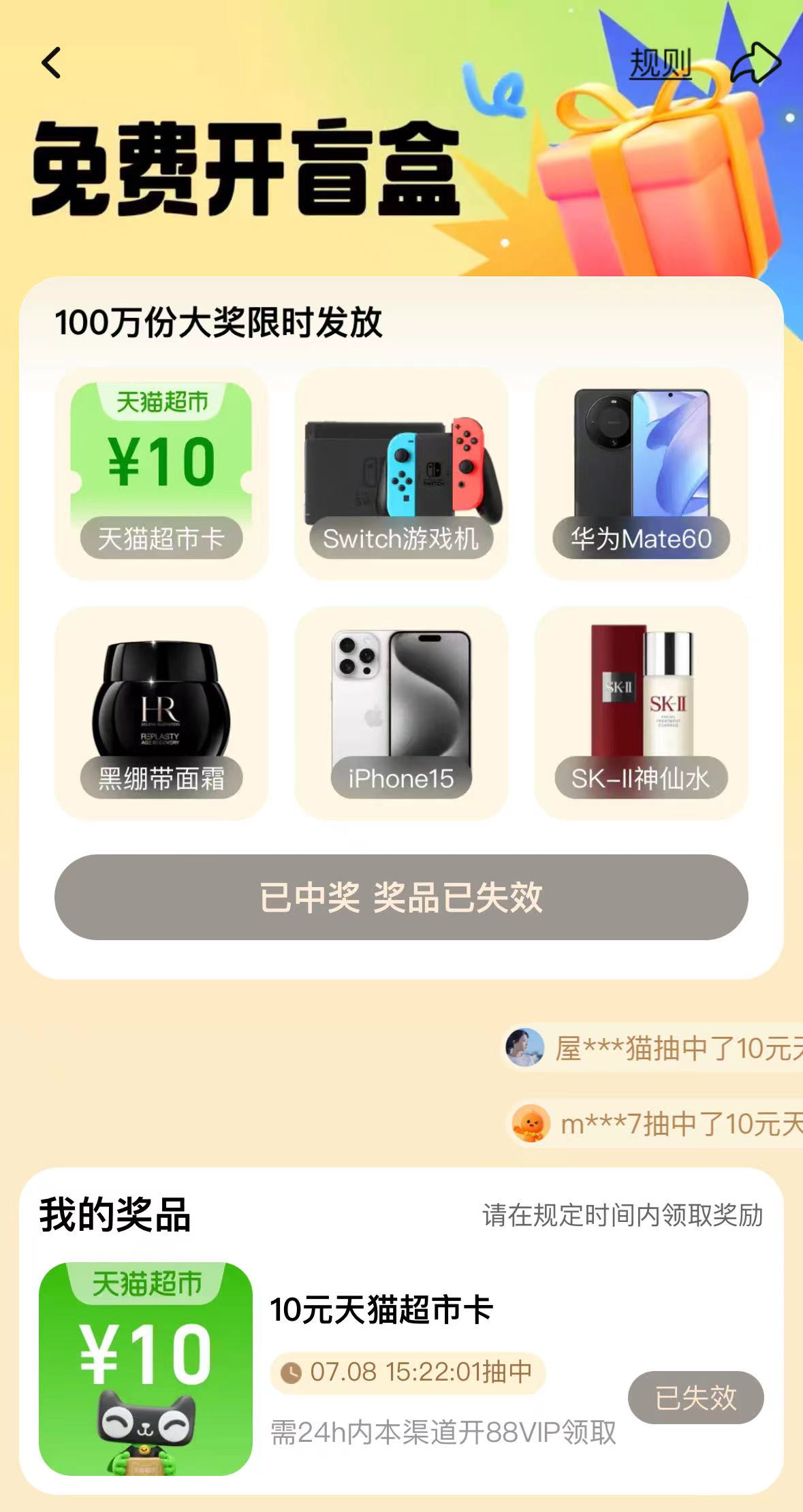Open the 规则 rules link
This screenshot has height=1512, width=803.
[x=659, y=64]
